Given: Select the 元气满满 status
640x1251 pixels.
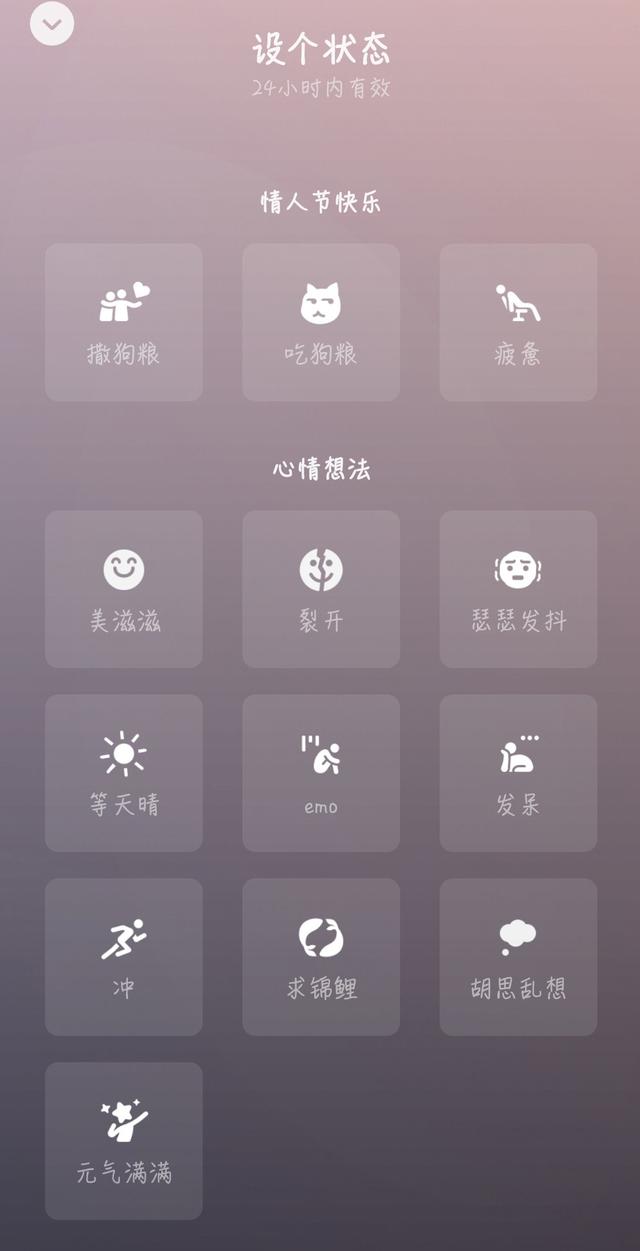Looking at the screenshot, I should [x=124, y=1141].
